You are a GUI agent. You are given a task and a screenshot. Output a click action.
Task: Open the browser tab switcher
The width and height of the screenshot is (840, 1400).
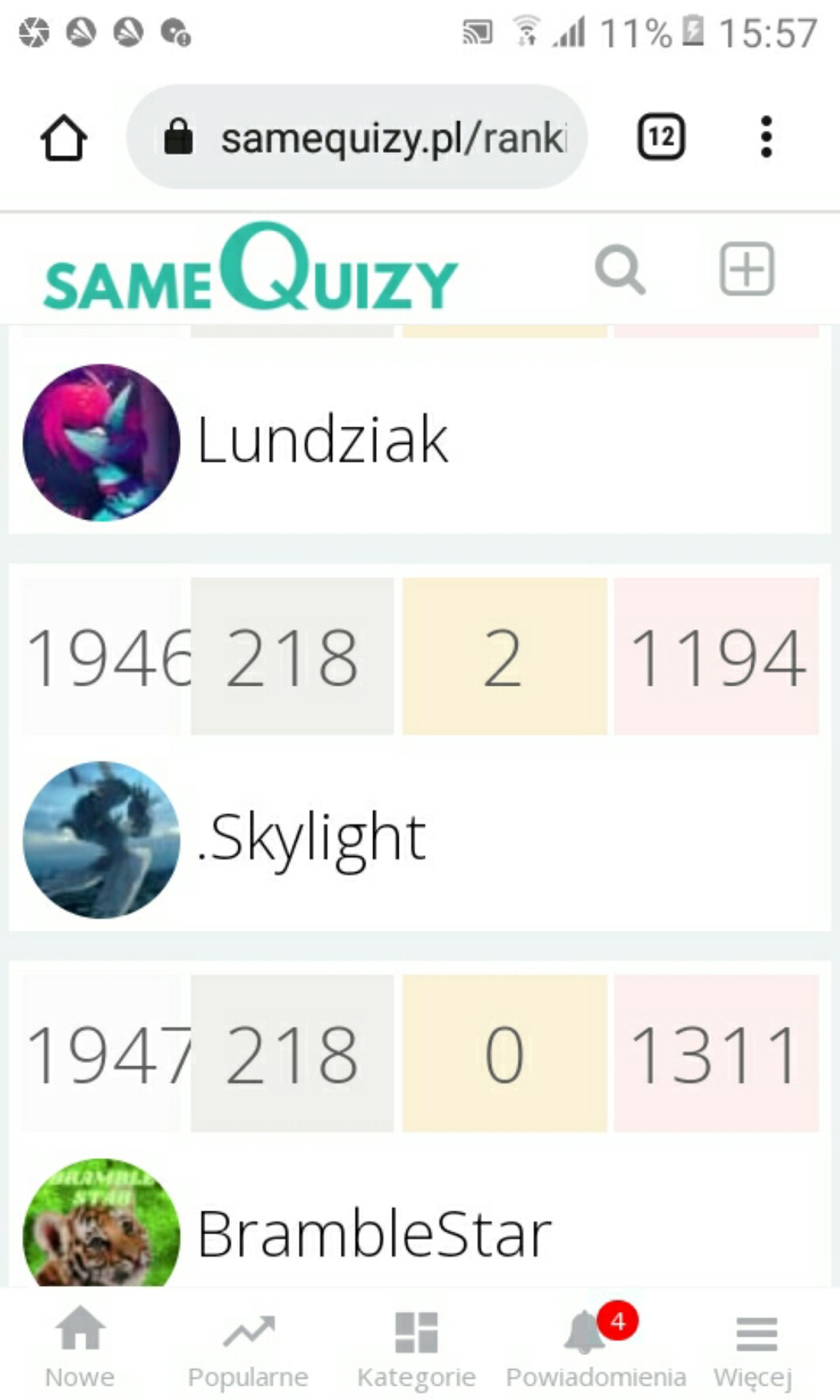(661, 137)
